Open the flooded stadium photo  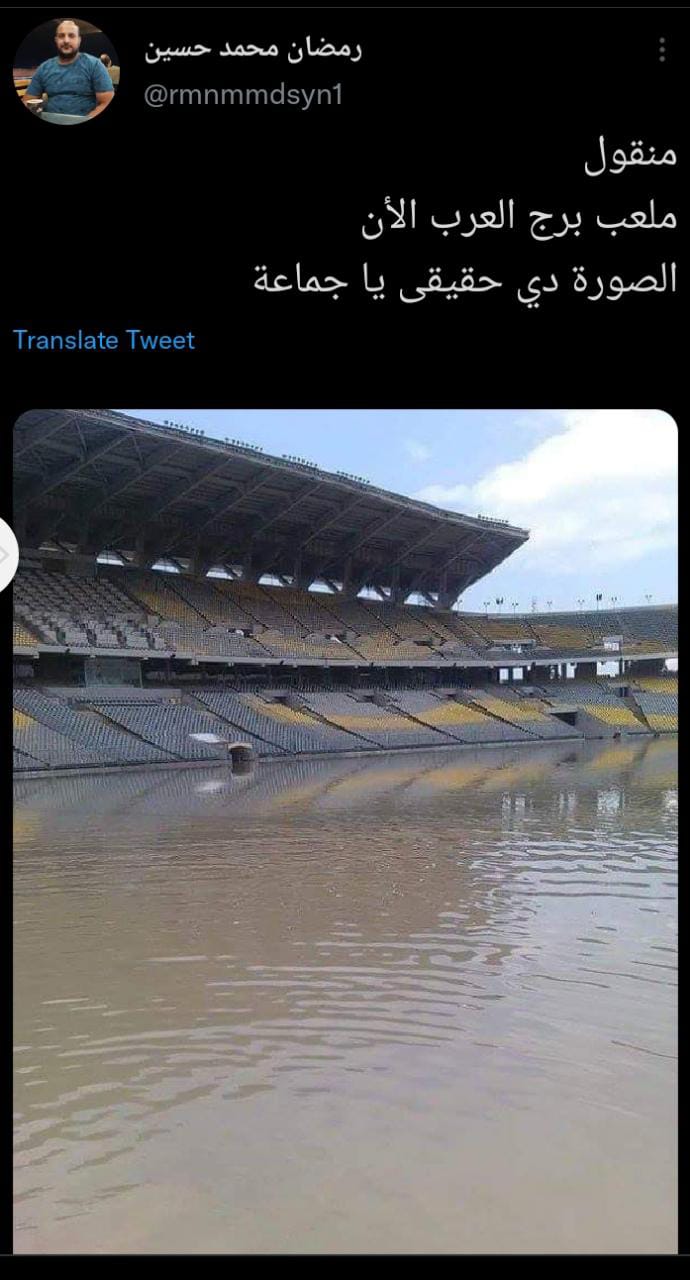345,831
